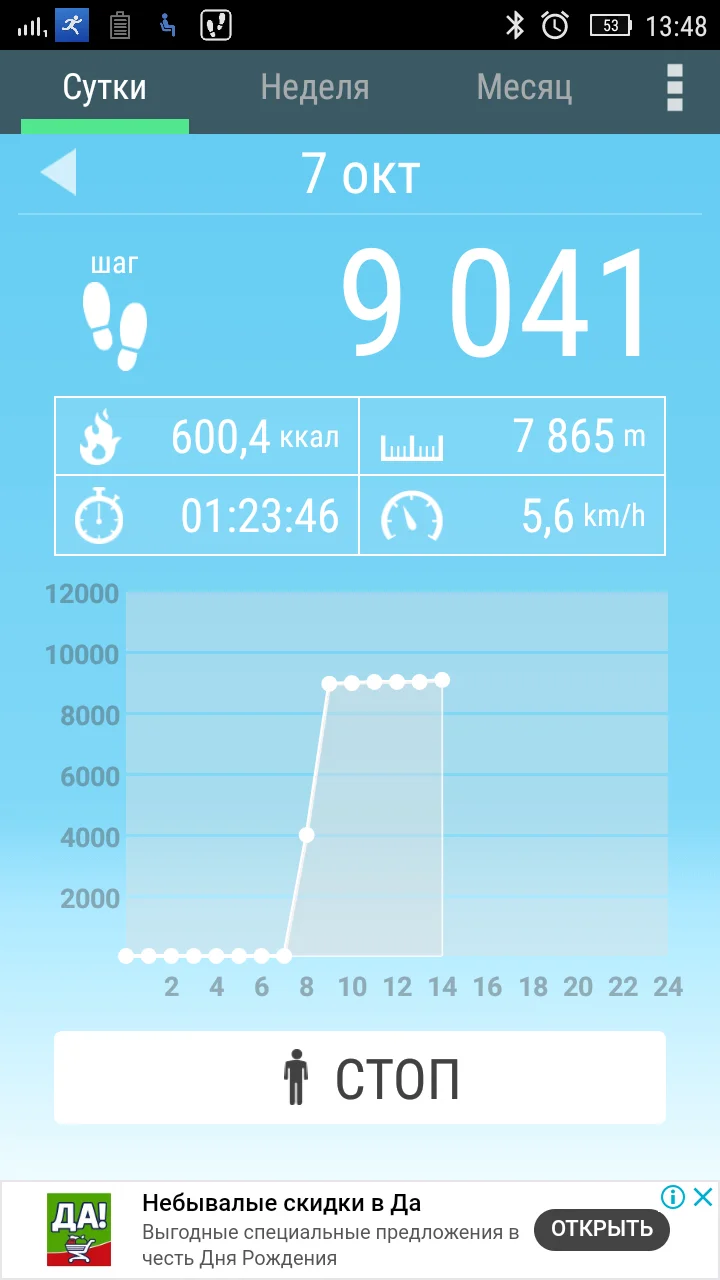Go to previous day with back arrow
The height and width of the screenshot is (1280, 720).
(x=58, y=172)
